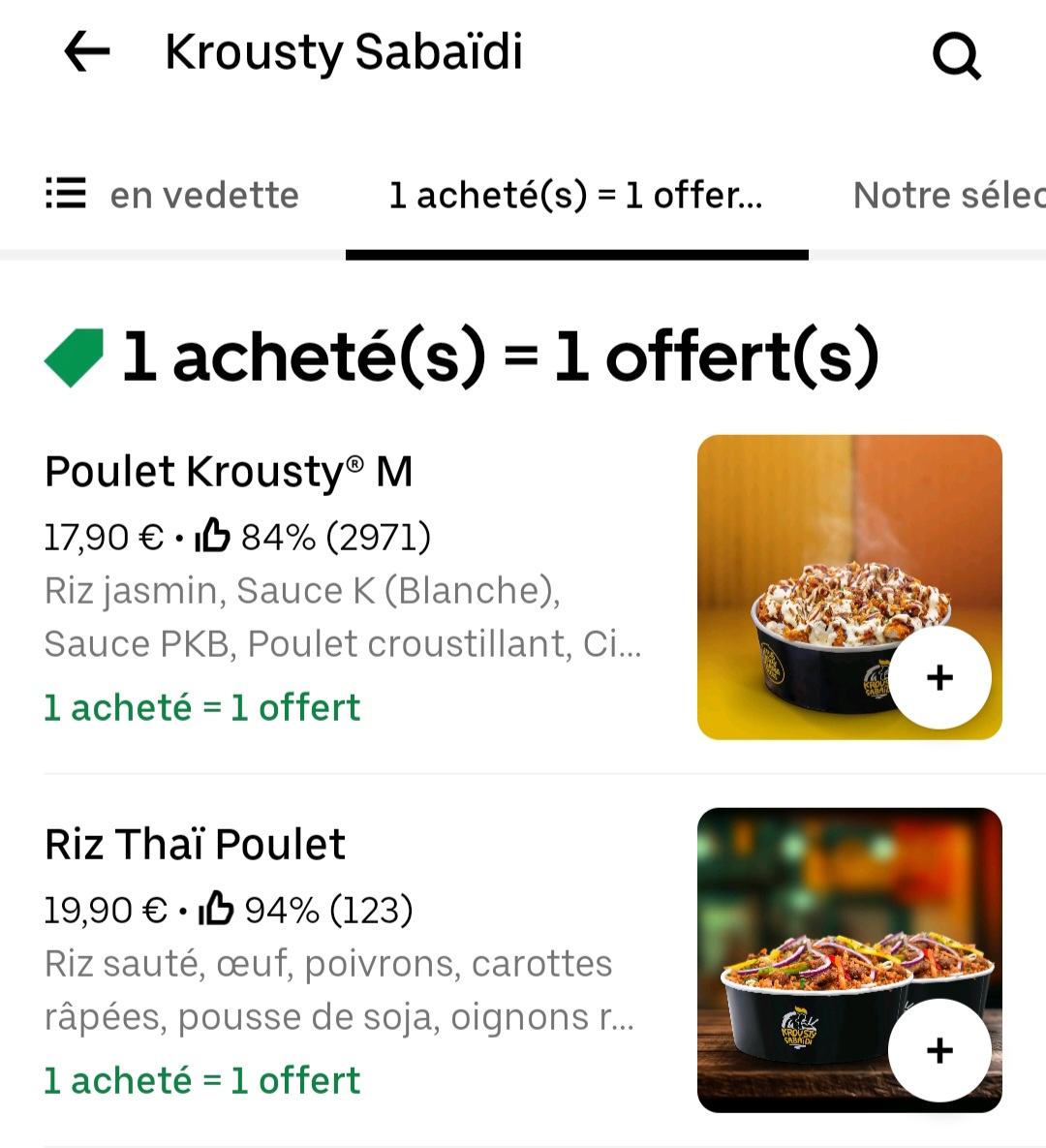Go back from Krousty Sabaïdi menu
The image size is (1046, 1148).
[x=87, y=51]
